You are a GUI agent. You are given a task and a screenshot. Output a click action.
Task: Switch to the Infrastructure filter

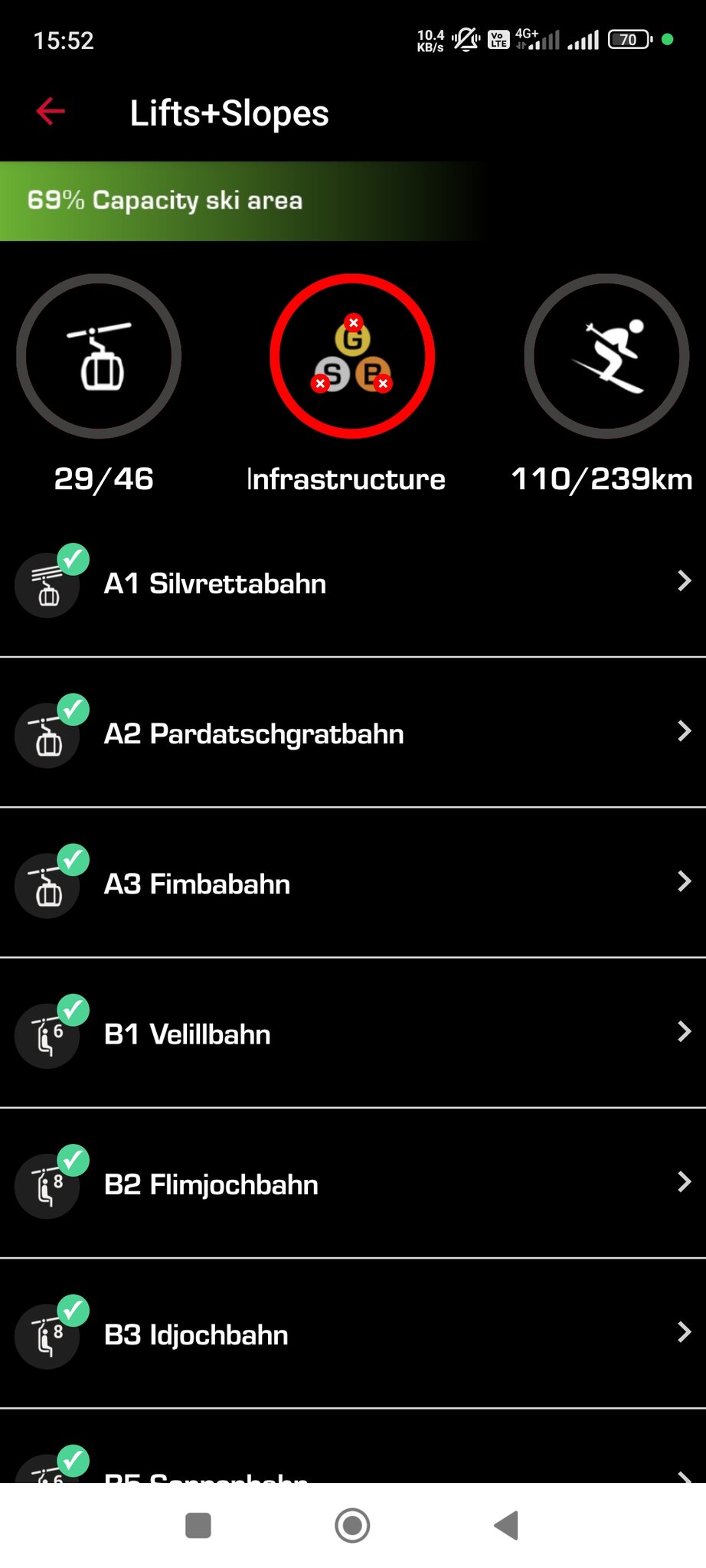[352, 356]
